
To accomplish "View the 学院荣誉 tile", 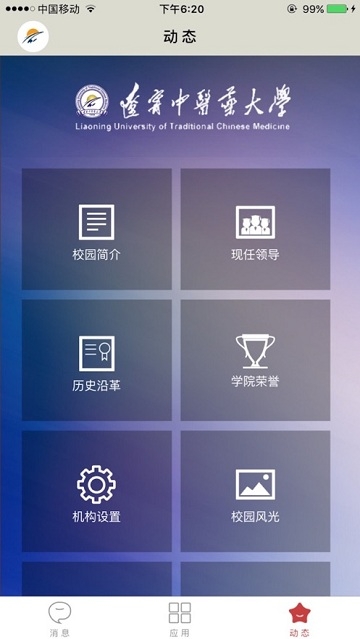I will pos(255,360).
